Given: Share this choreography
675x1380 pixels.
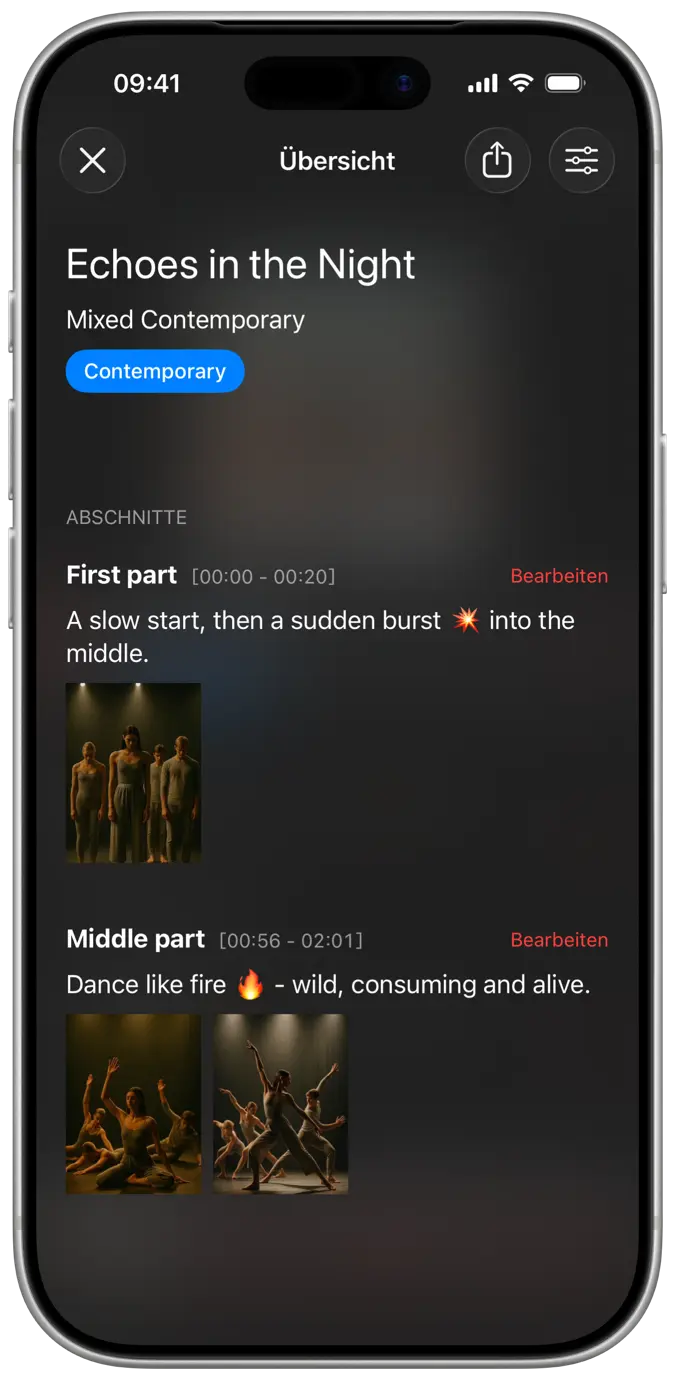Looking at the screenshot, I should [497, 160].
